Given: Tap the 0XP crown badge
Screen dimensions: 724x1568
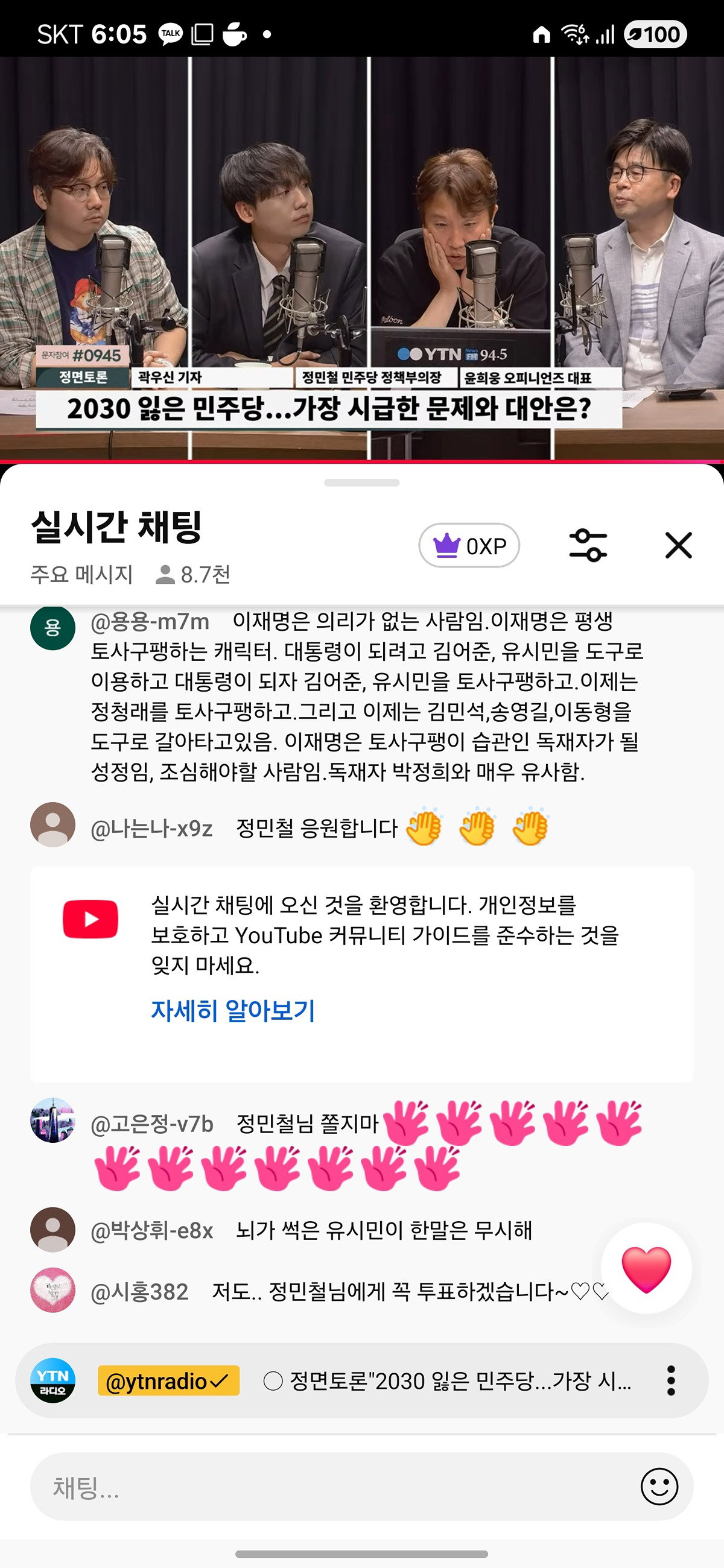Looking at the screenshot, I should (469, 545).
